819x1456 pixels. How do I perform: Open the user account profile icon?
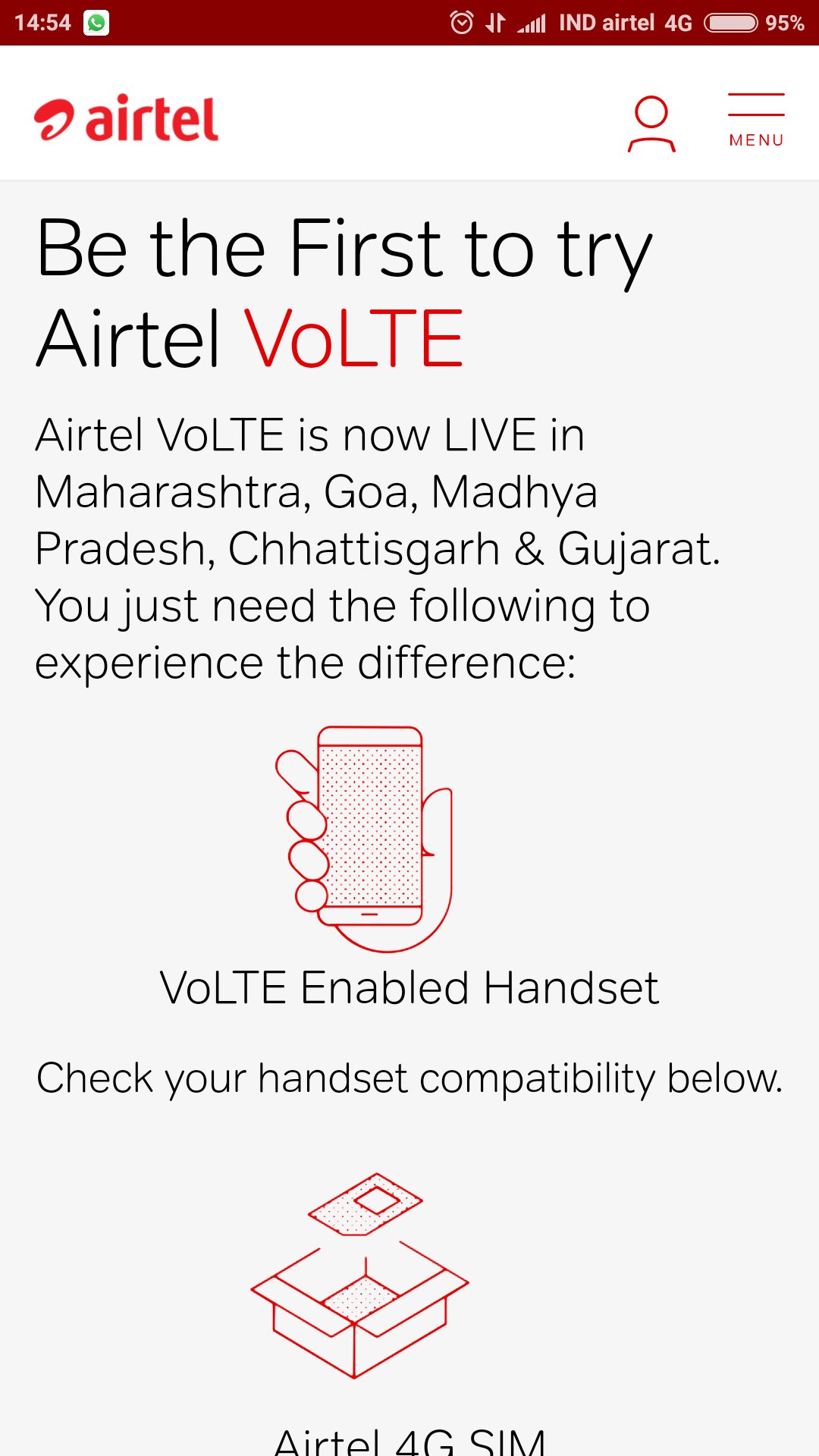[651, 123]
